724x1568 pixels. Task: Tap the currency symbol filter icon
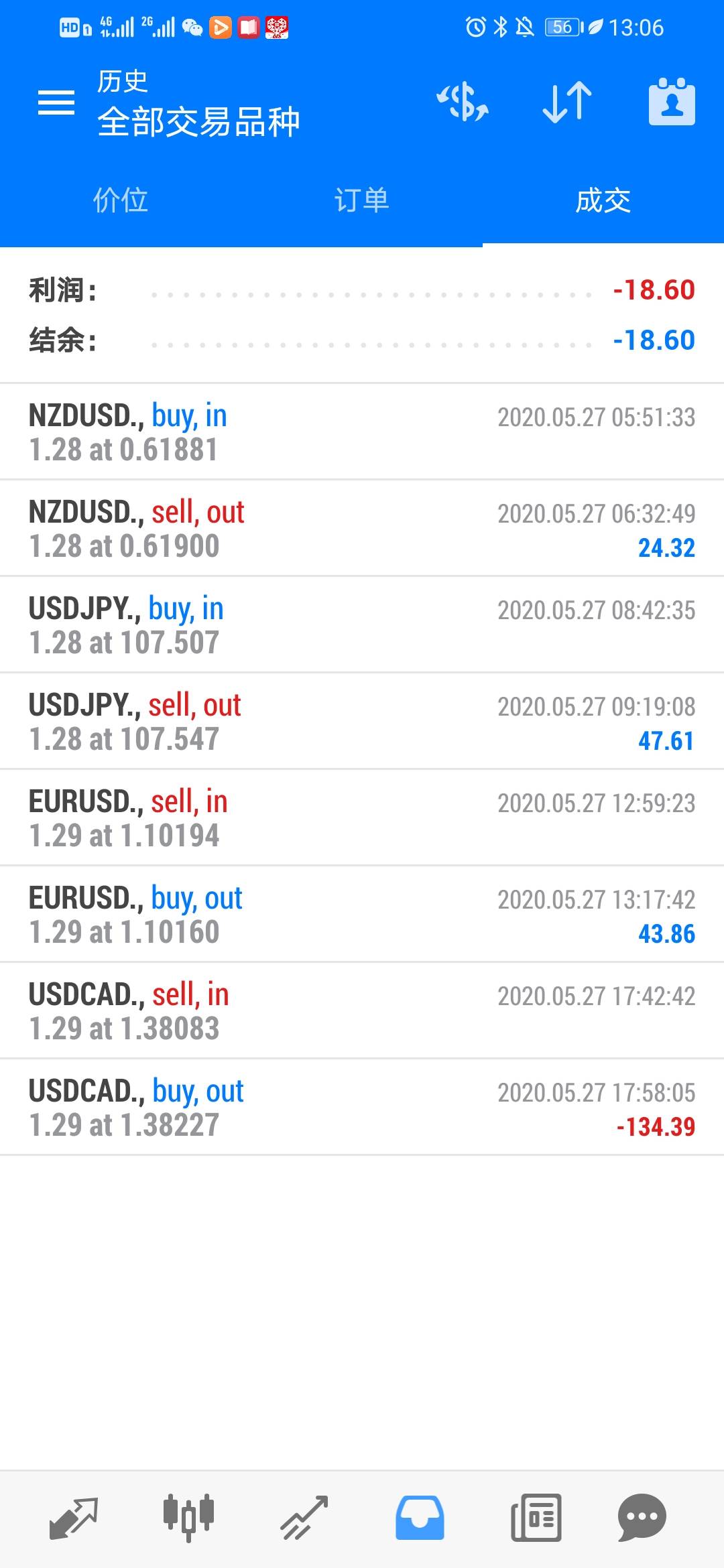(463, 103)
